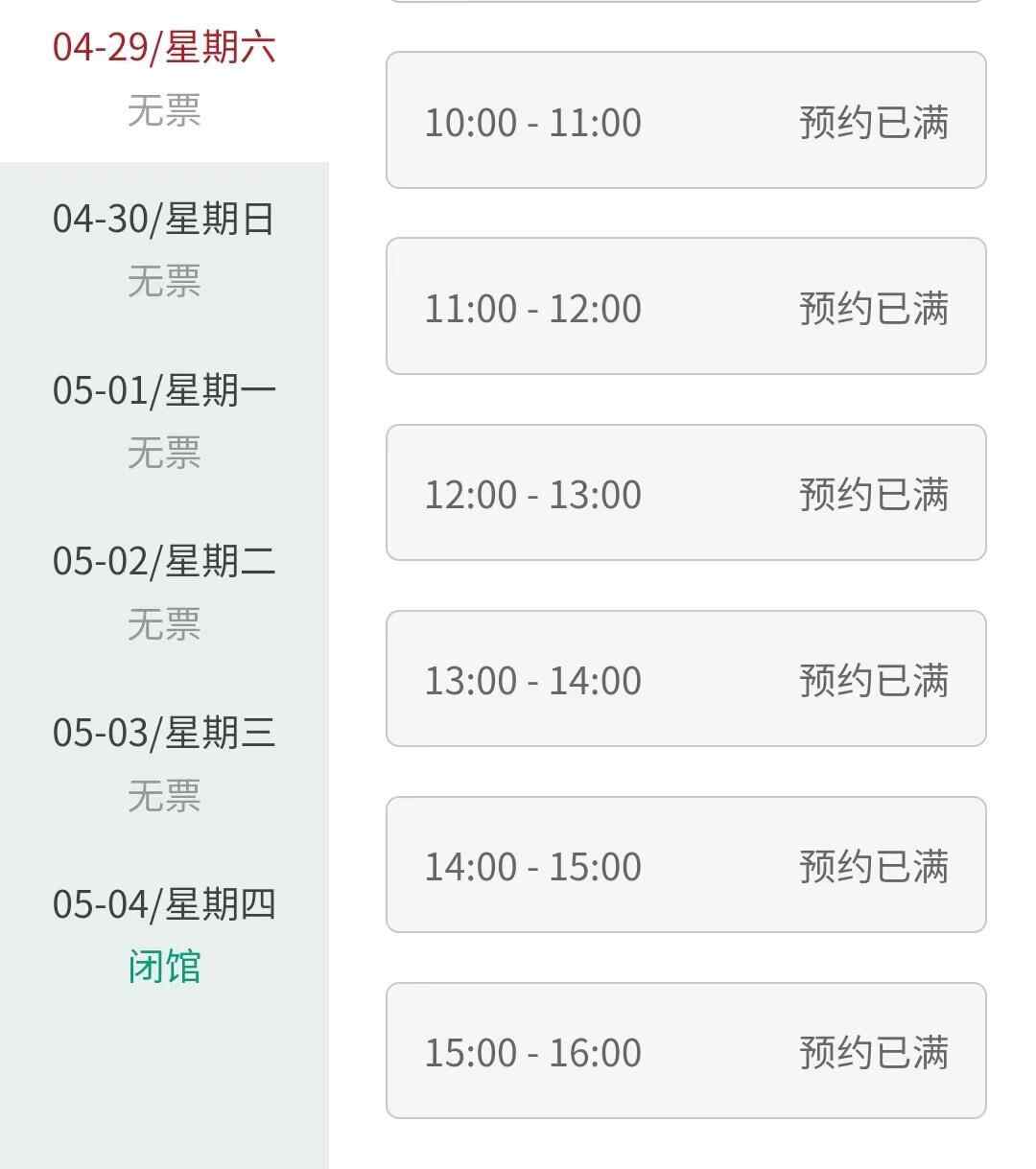Tap the 14:00 - 15:00 time slot

click(x=686, y=865)
